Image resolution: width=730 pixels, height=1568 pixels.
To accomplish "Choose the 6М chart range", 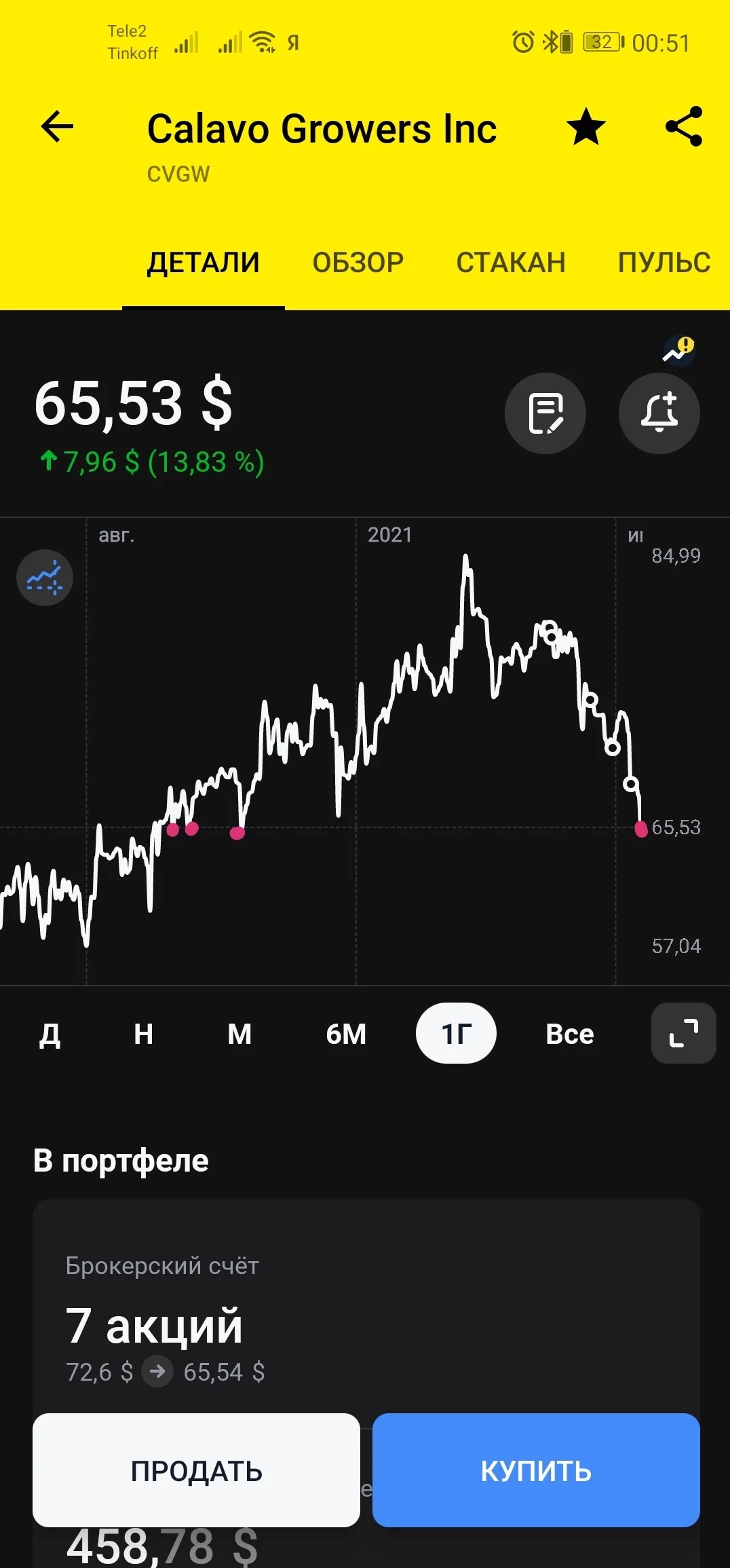I will click(x=346, y=1034).
